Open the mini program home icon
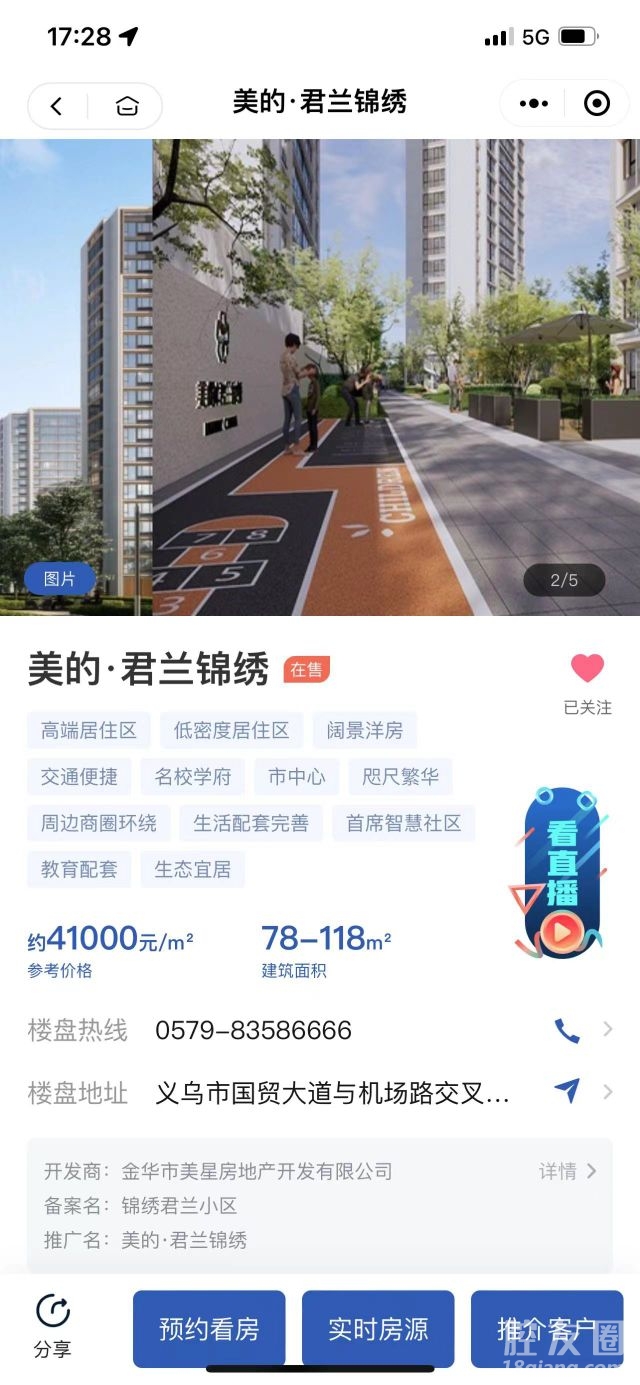This screenshot has width=640, height=1385. pos(127,105)
